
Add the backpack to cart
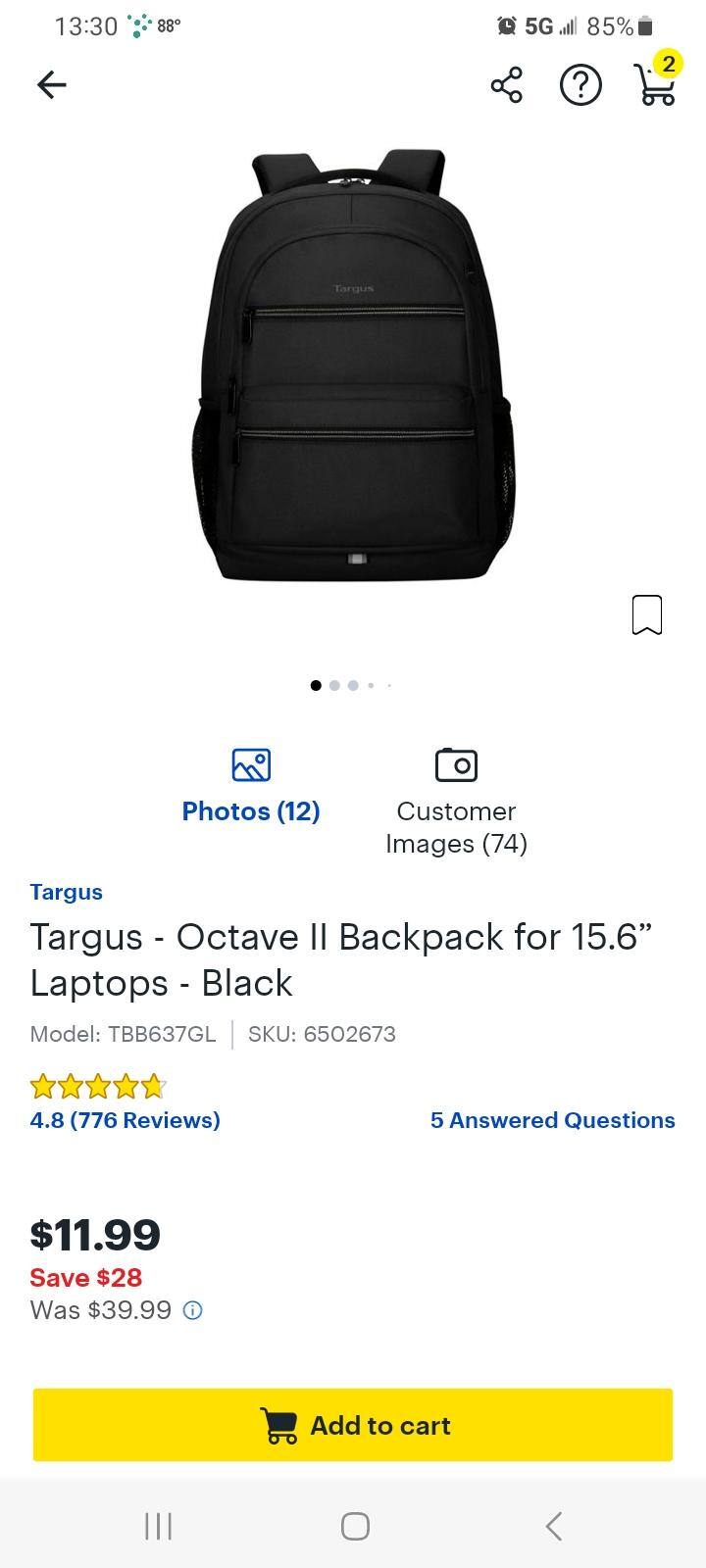click(x=353, y=1425)
